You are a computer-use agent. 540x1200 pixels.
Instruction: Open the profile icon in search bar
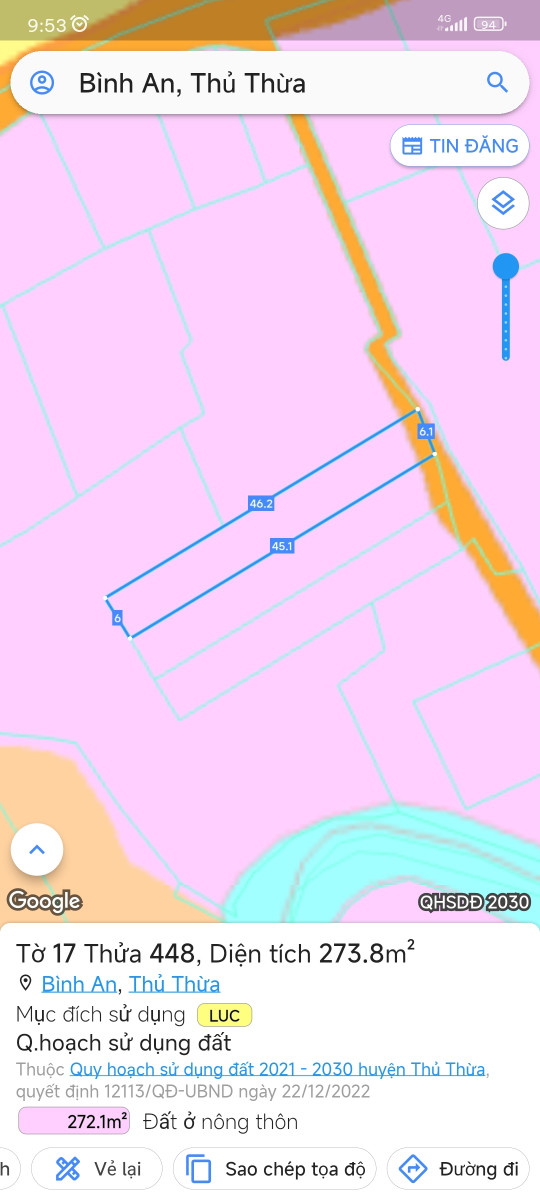point(42,82)
